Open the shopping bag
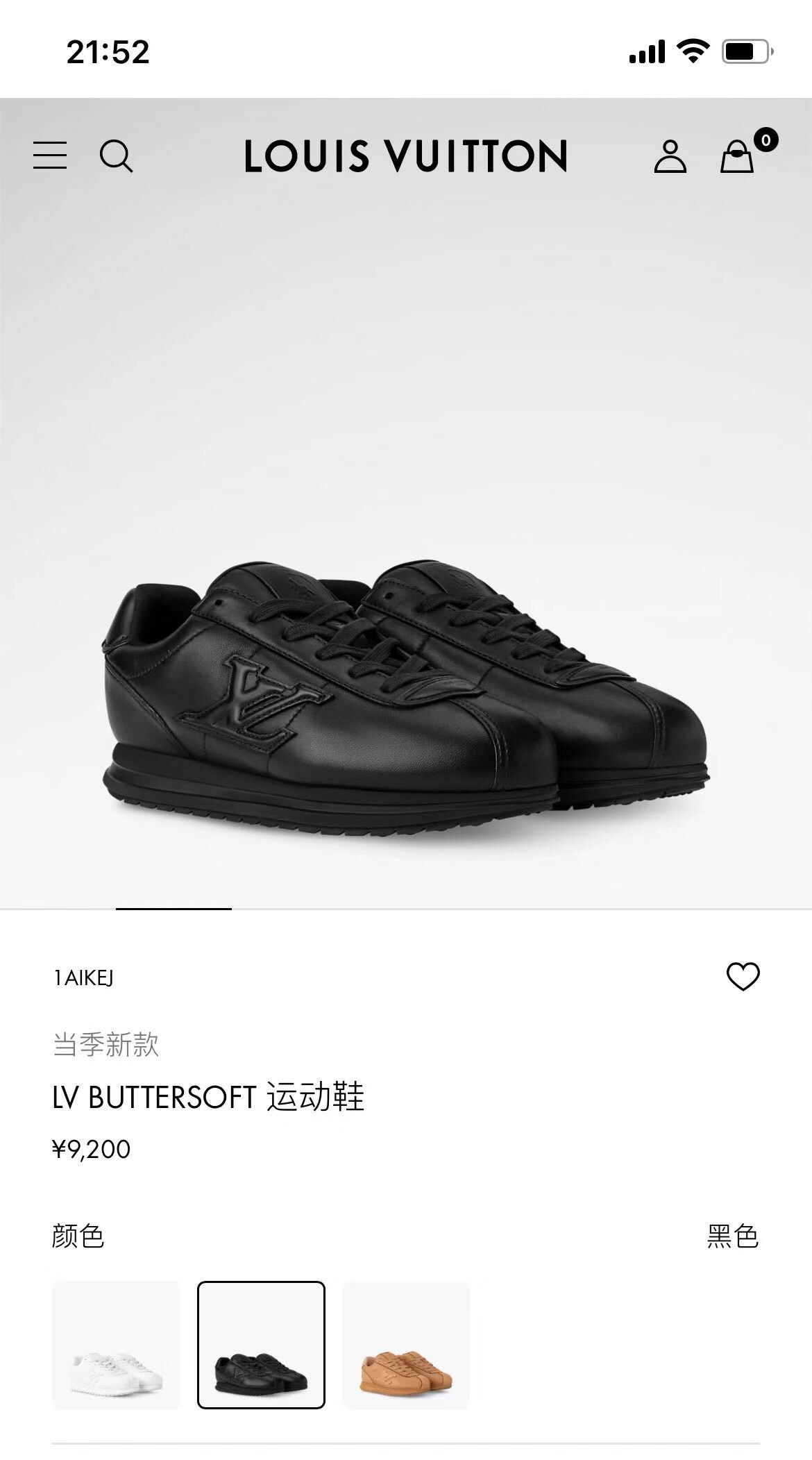This screenshot has height=1460, width=812. [x=737, y=156]
